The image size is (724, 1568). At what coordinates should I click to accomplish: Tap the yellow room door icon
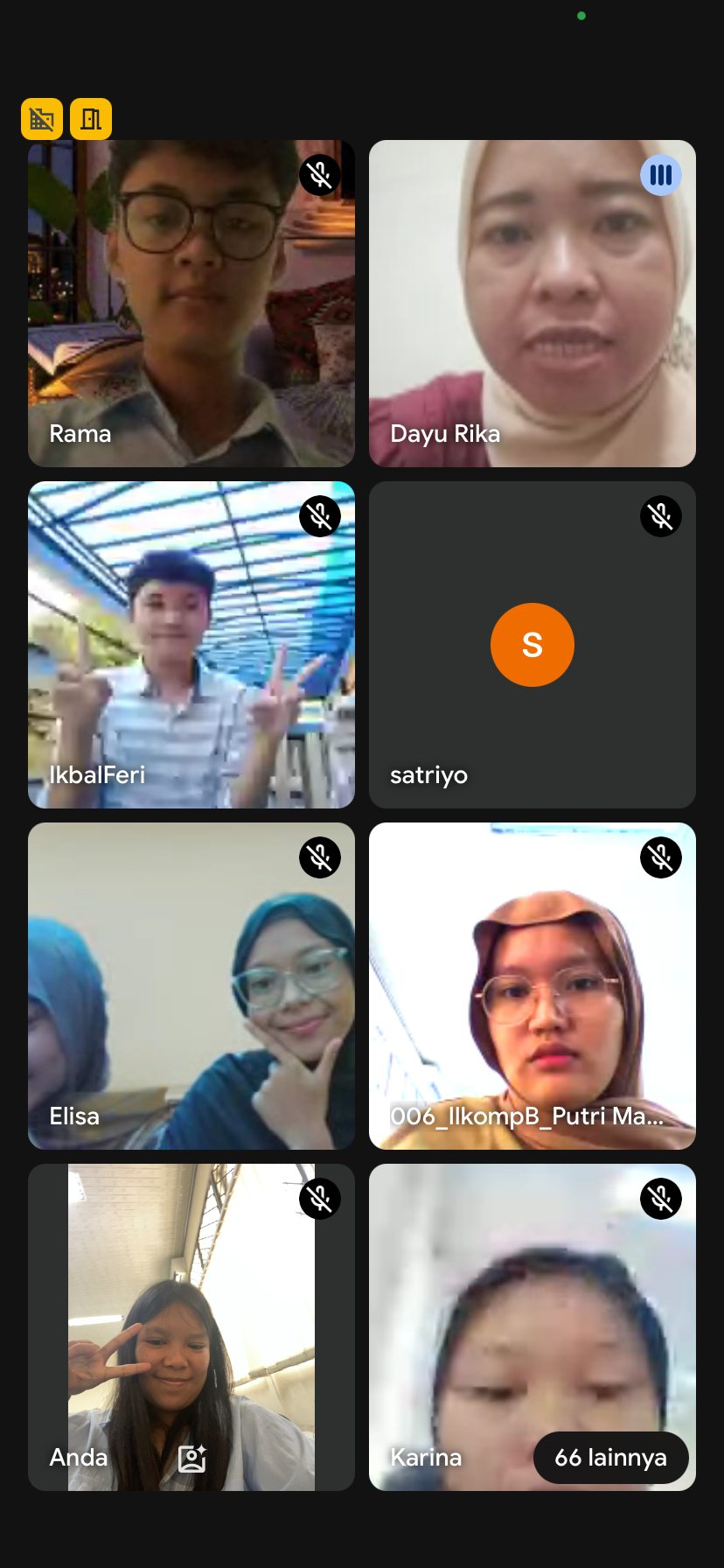pos(91,119)
